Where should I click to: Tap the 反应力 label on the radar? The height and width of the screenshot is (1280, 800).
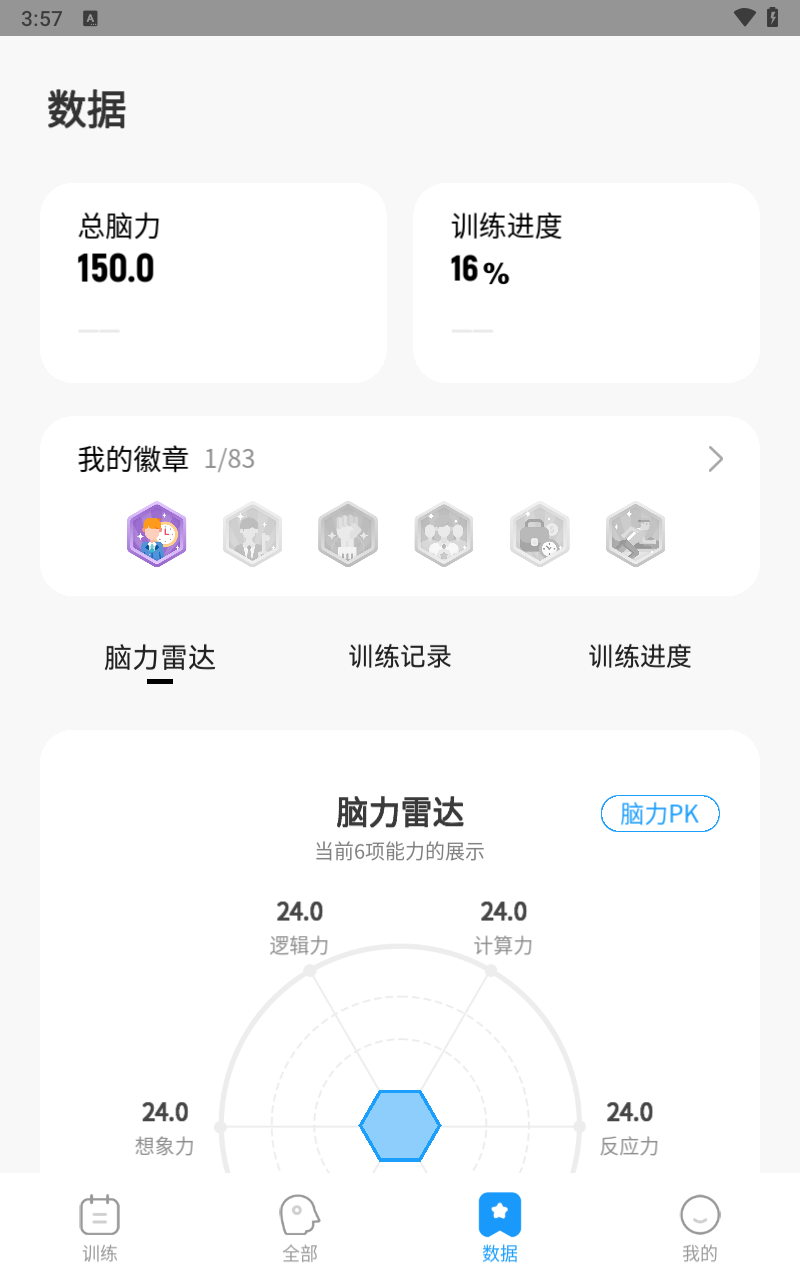(629, 1147)
